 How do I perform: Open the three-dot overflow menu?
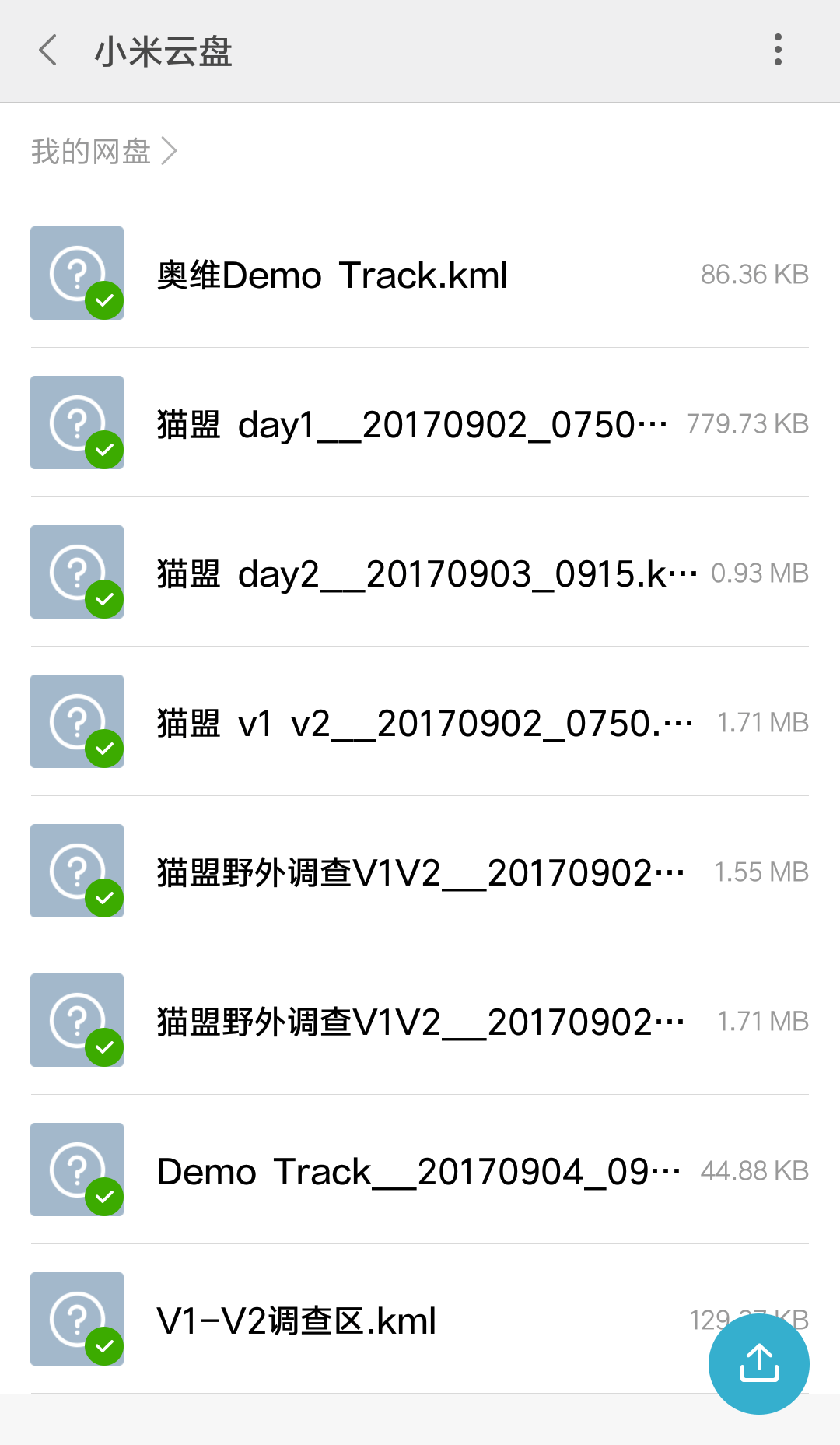pos(777,51)
